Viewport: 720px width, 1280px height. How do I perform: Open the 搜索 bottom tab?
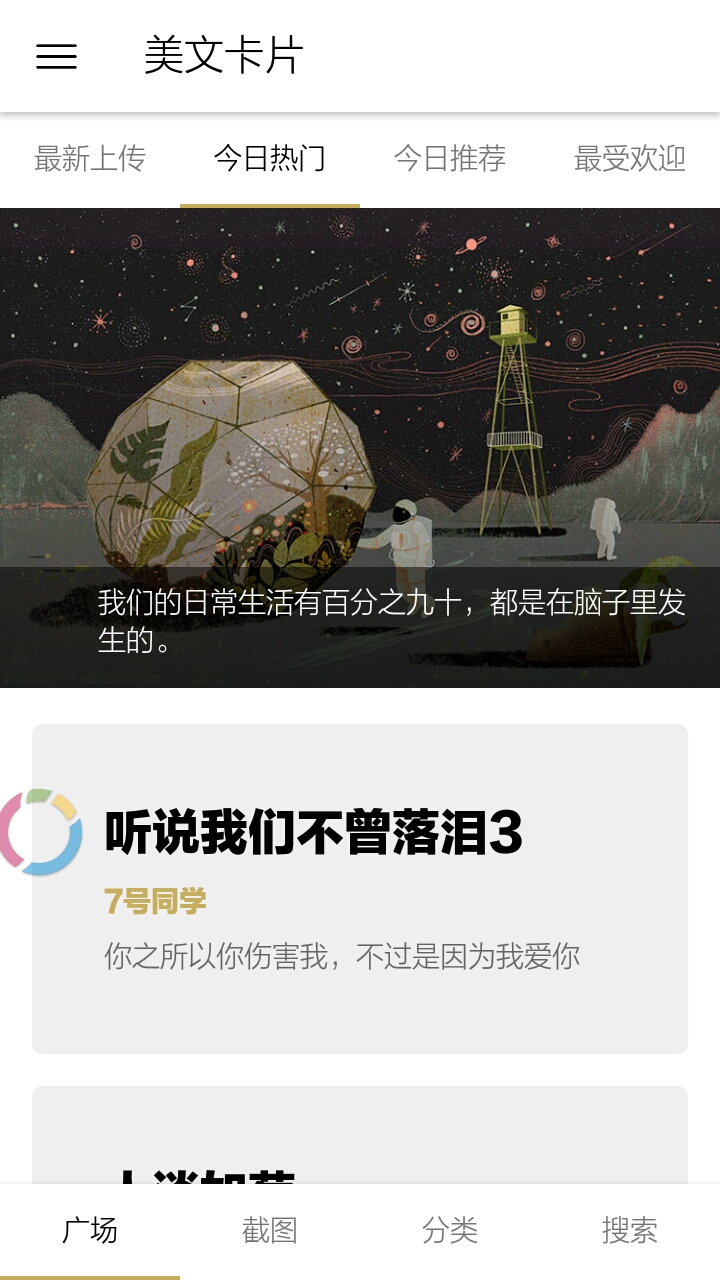630,1230
